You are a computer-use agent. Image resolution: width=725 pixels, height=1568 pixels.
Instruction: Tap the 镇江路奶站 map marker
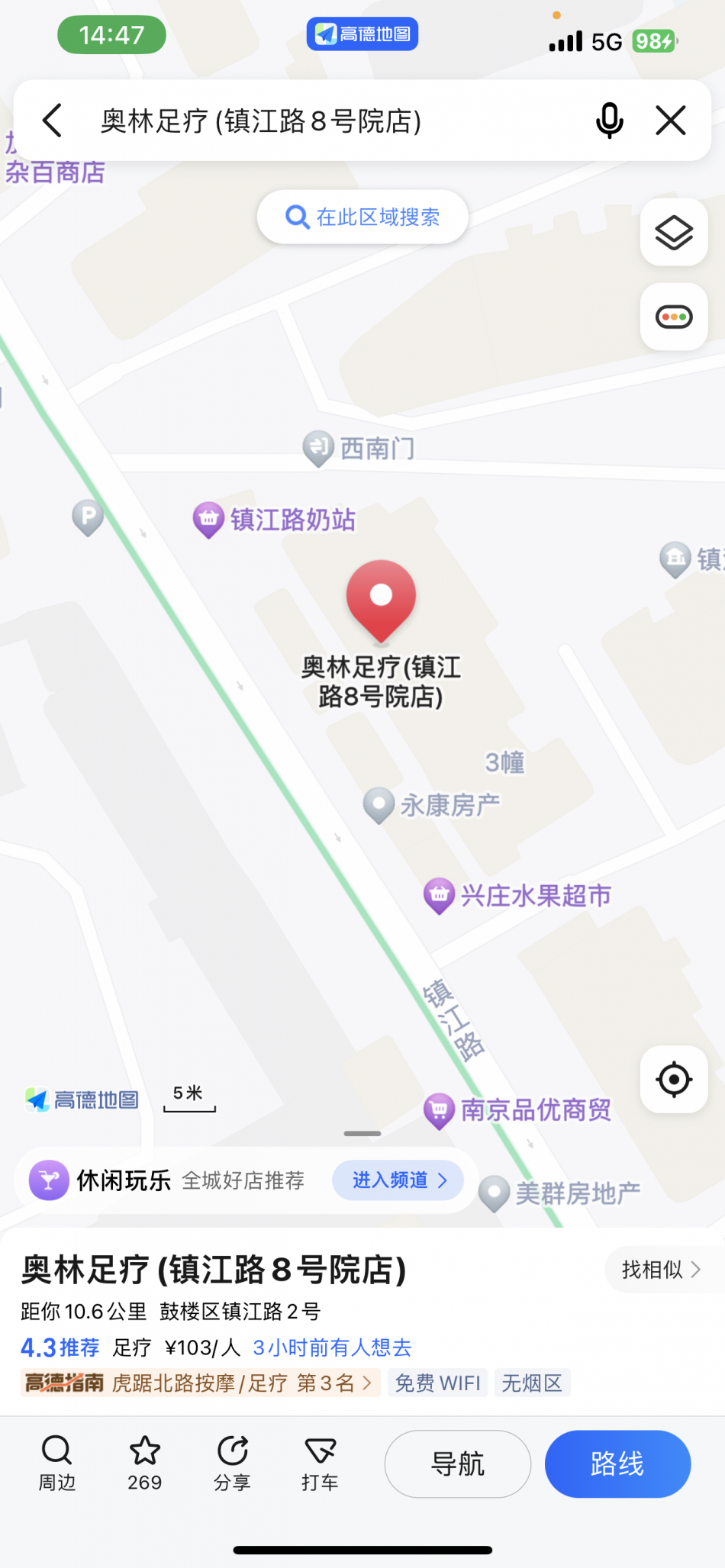[x=208, y=520]
